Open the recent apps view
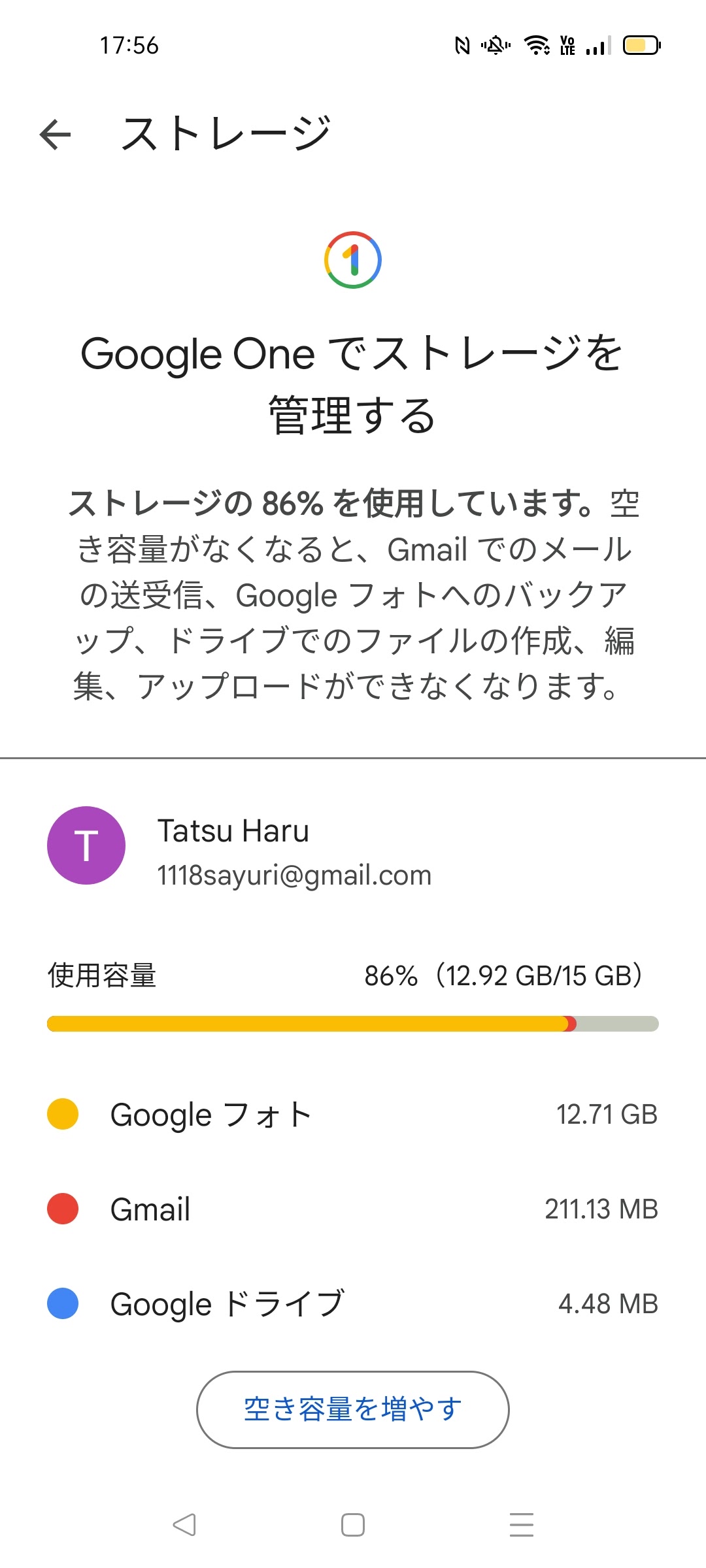The height and width of the screenshot is (1568, 706). pos(521,1525)
